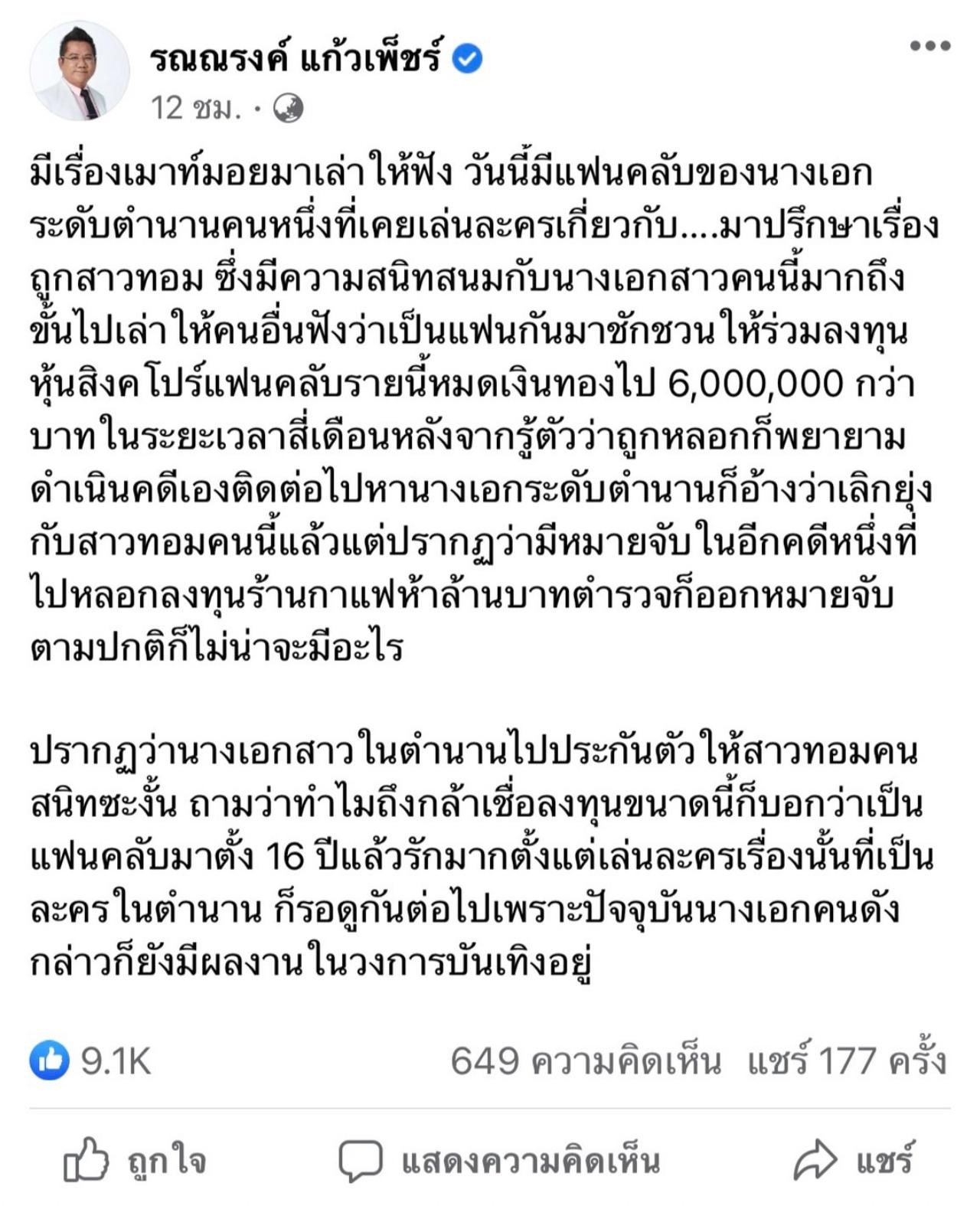Screen dimensions: 980x1206
Task: Open รณณรงค์ แก้วเพ็ชร์'s profile picture
Action: 80,71
